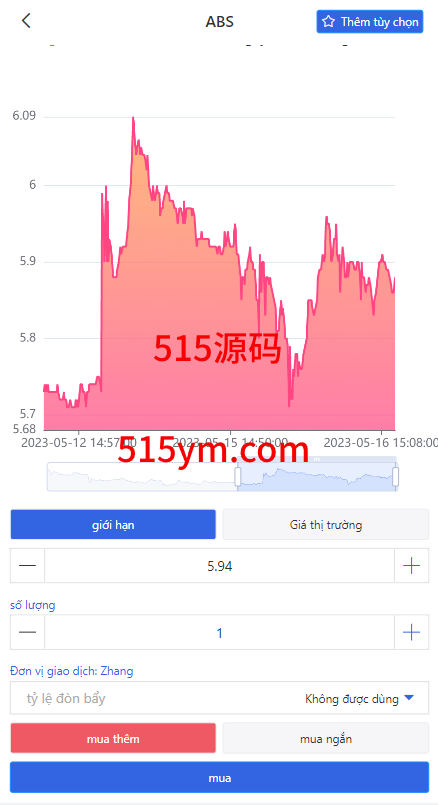The image size is (438, 805).
Task: Choose mua ngắn option
Action: click(326, 738)
